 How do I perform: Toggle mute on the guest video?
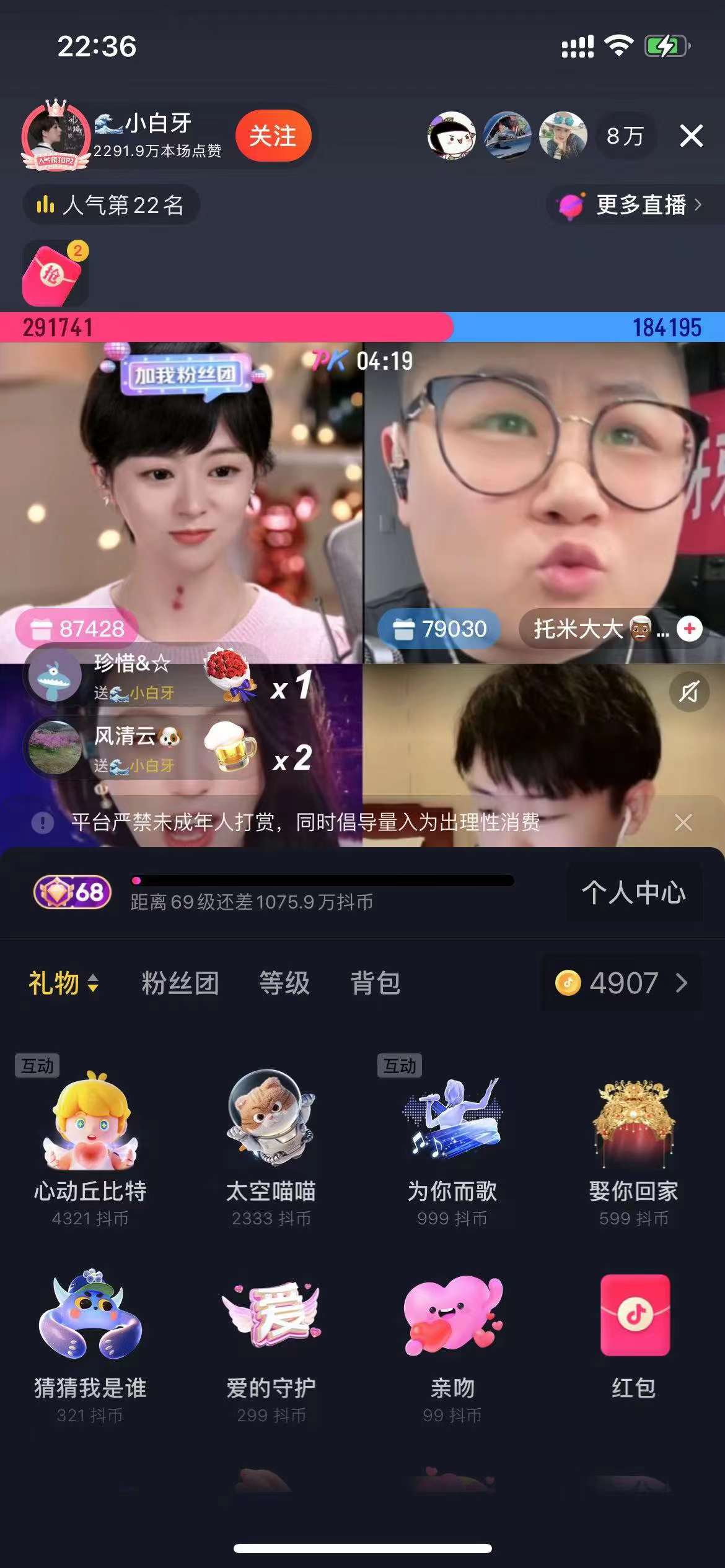pyautogui.click(x=688, y=692)
